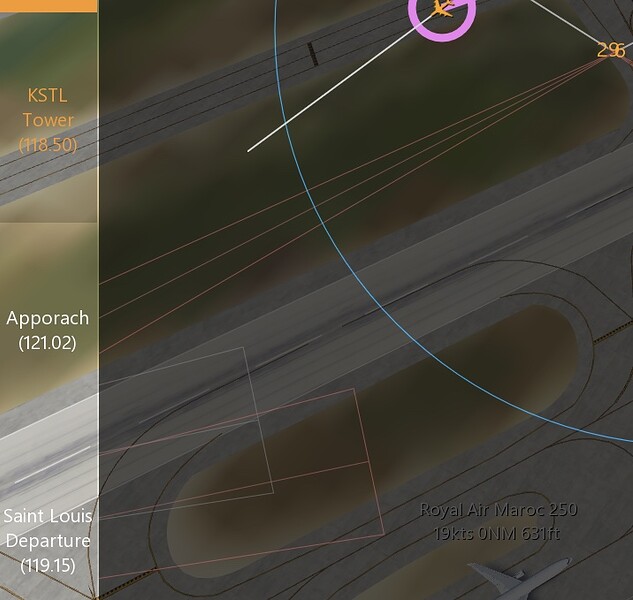Select the Approach 121.02 frequency
633x600 pixels.
click(x=48, y=330)
